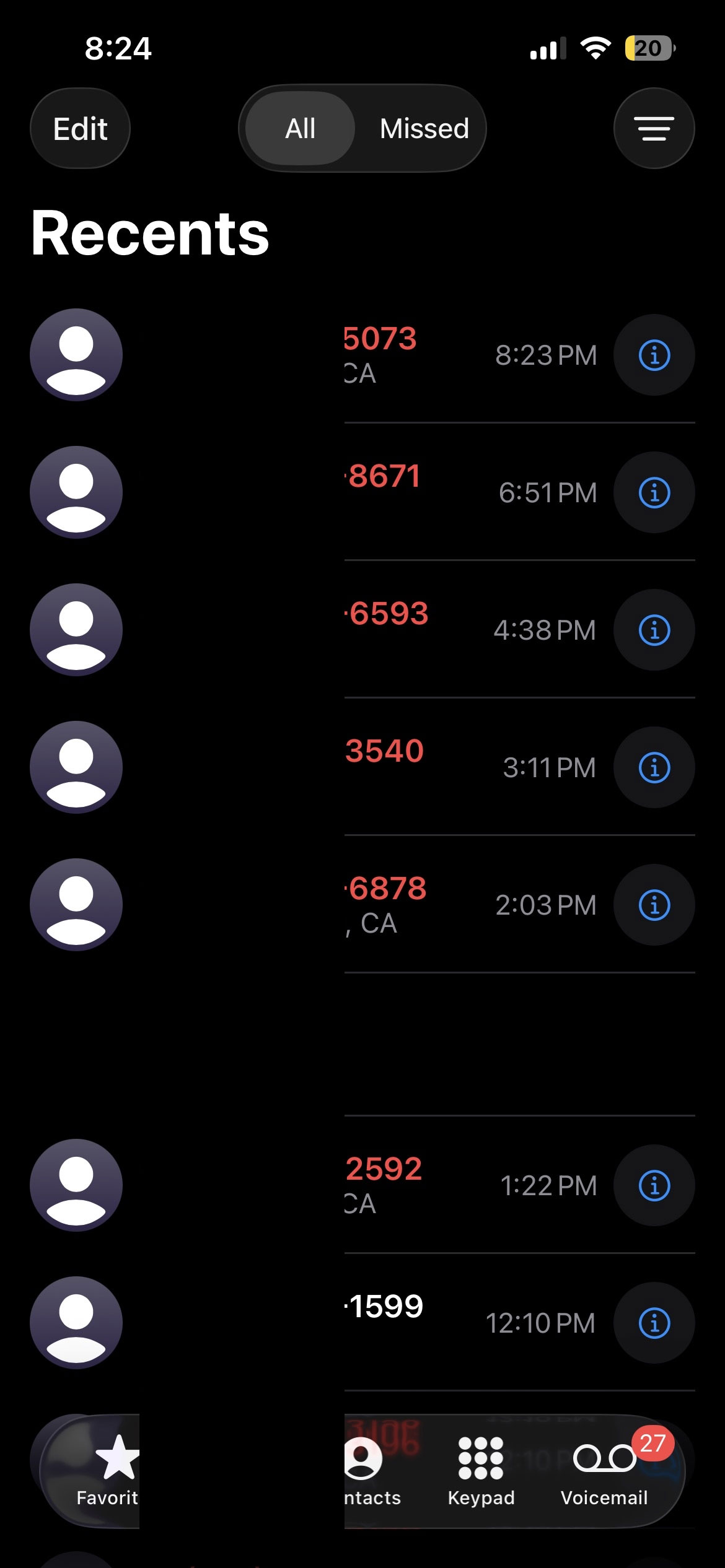725x1568 pixels.
Task: Show info for the 4:38 PM call
Action: point(654,630)
